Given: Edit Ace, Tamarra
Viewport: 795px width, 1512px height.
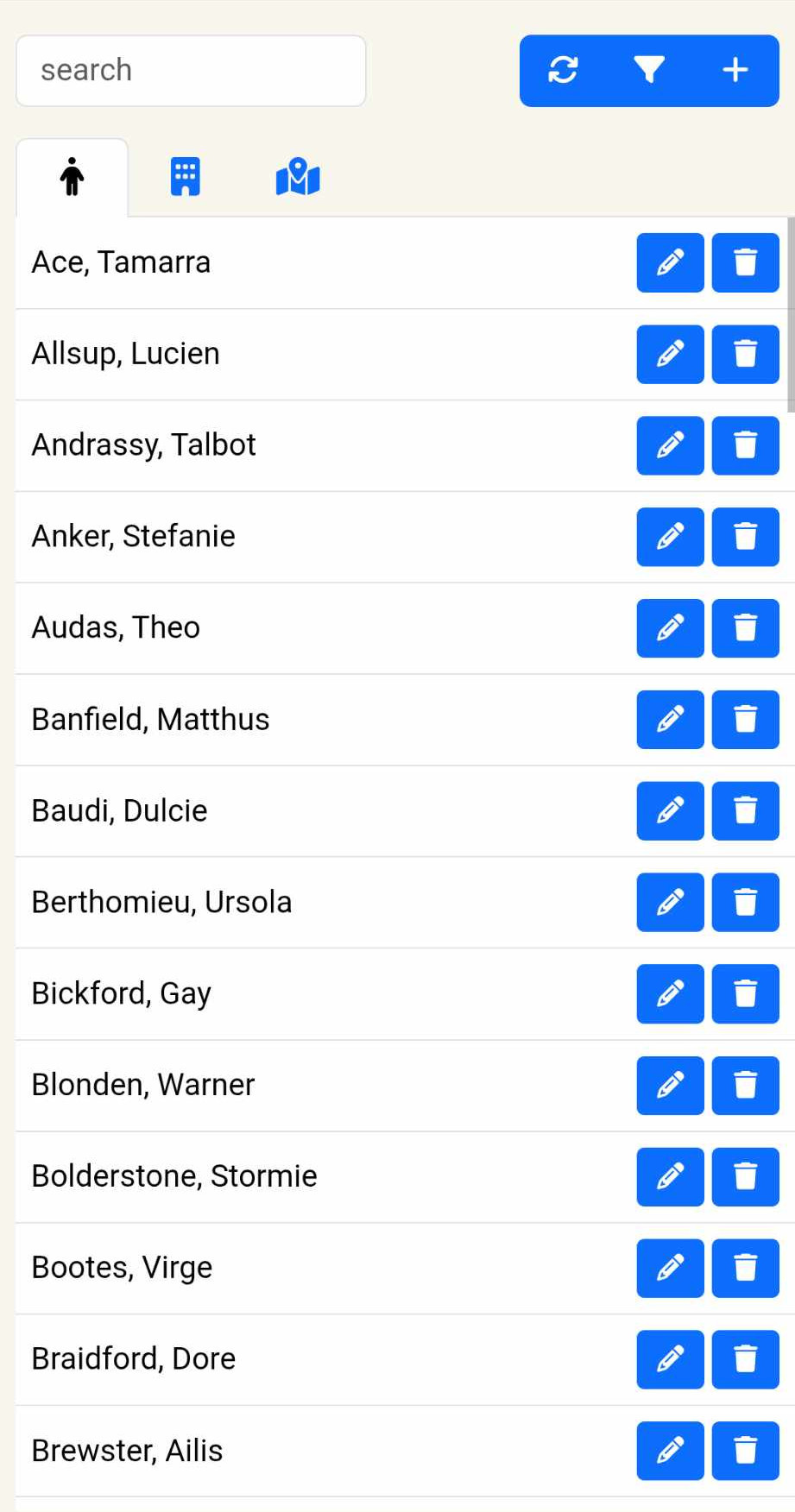Looking at the screenshot, I should [670, 262].
